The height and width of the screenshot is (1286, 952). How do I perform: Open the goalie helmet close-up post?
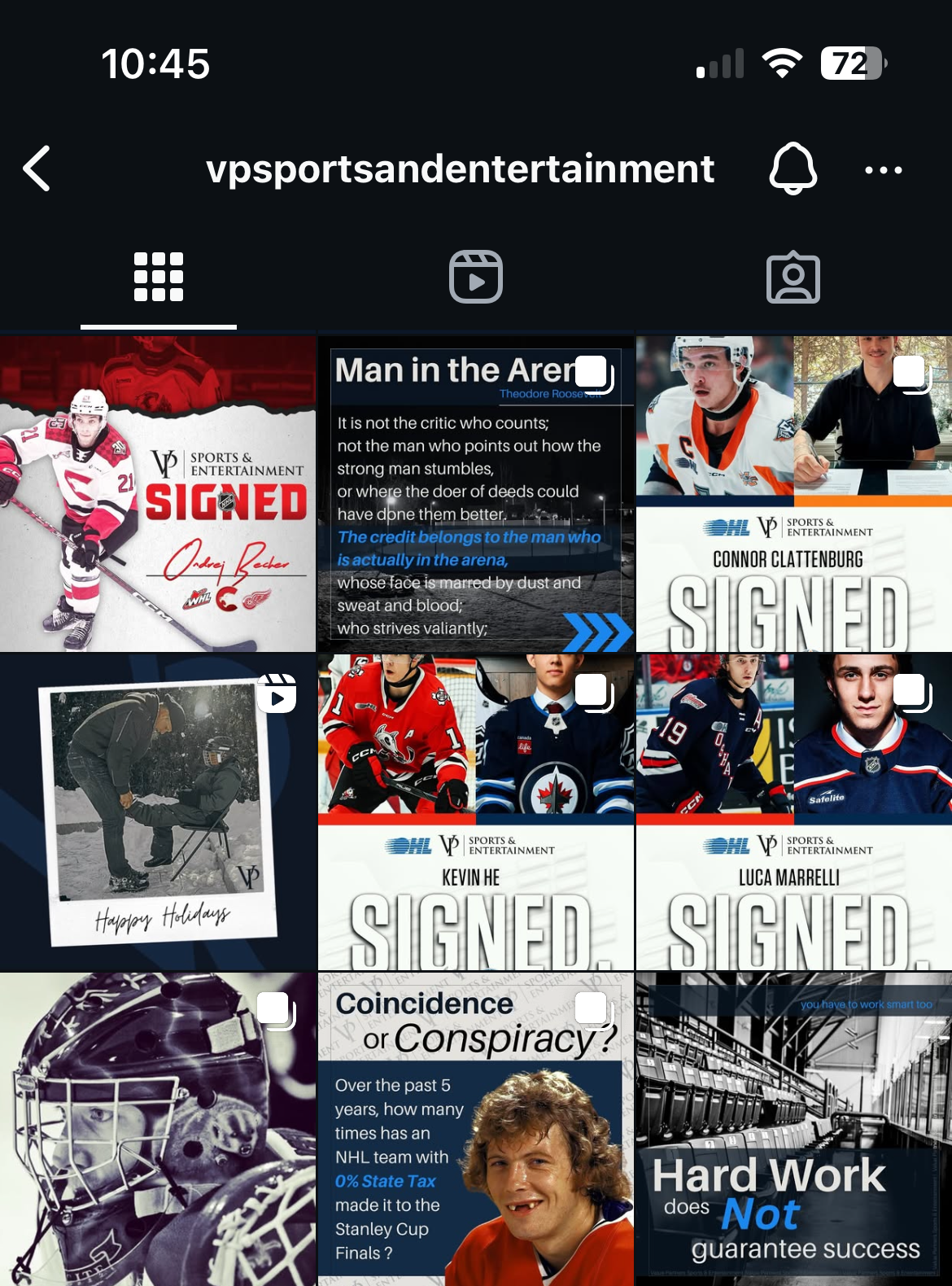coord(158,1129)
